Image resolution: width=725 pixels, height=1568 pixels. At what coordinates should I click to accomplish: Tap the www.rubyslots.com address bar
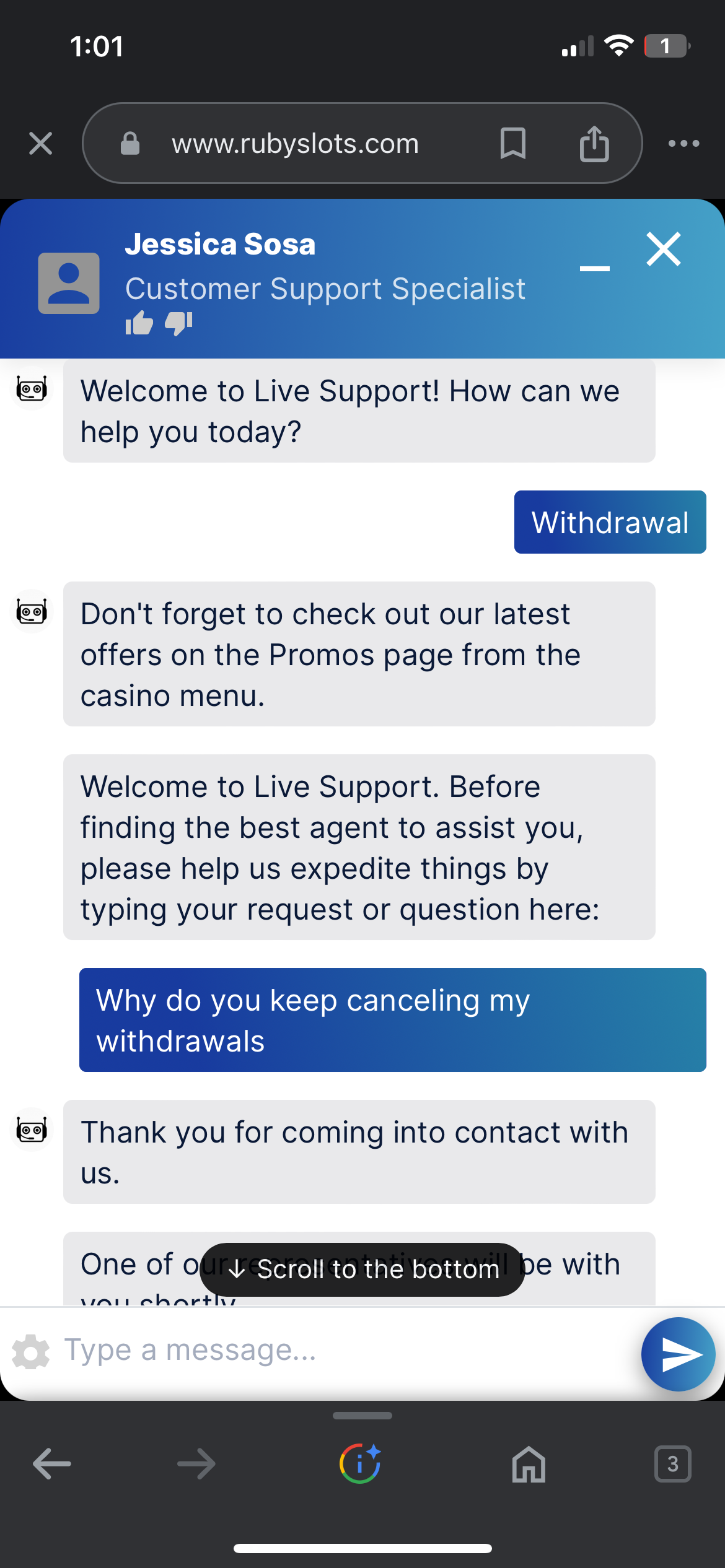295,144
